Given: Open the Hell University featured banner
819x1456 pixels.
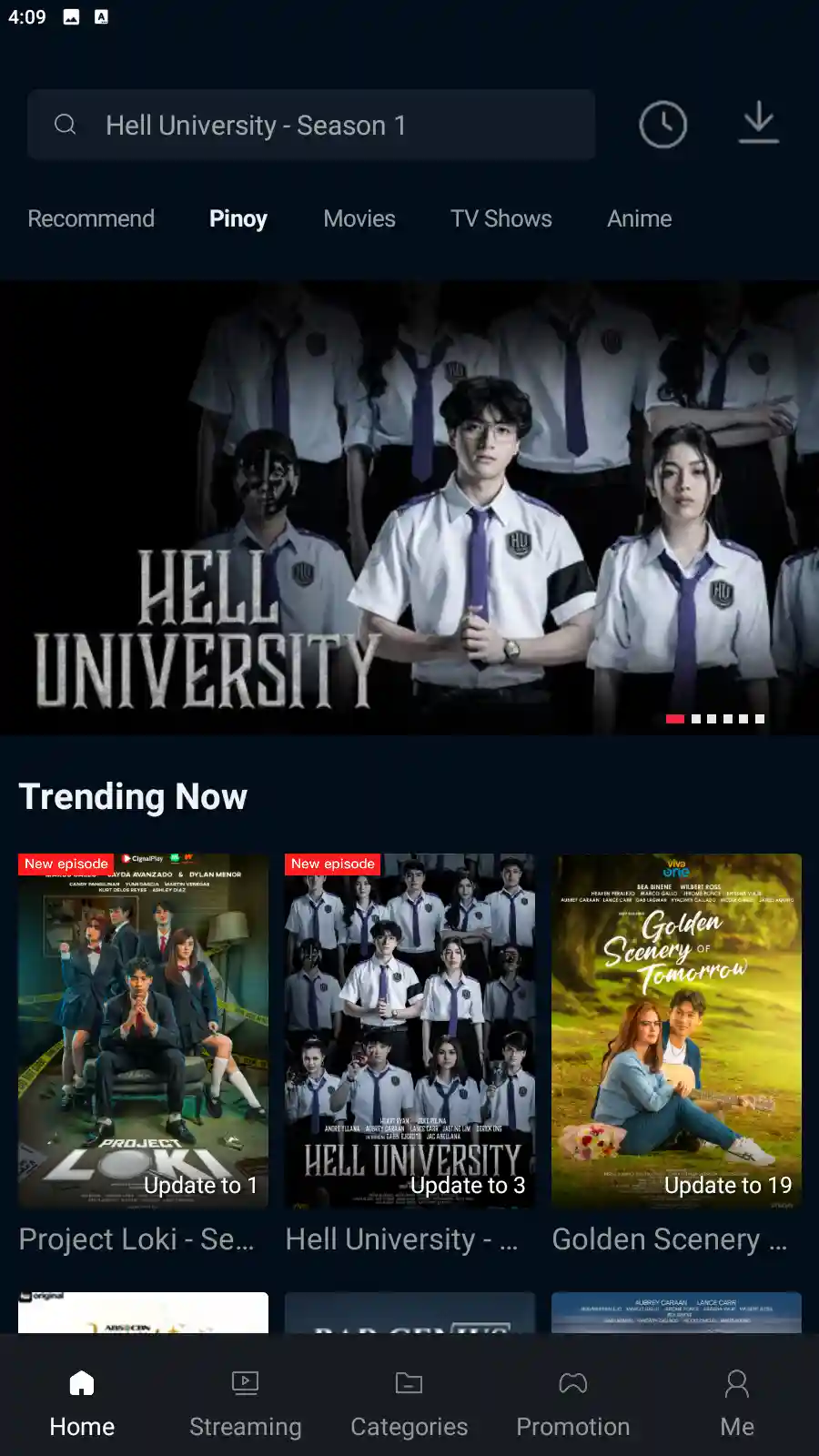Looking at the screenshot, I should [x=409, y=508].
